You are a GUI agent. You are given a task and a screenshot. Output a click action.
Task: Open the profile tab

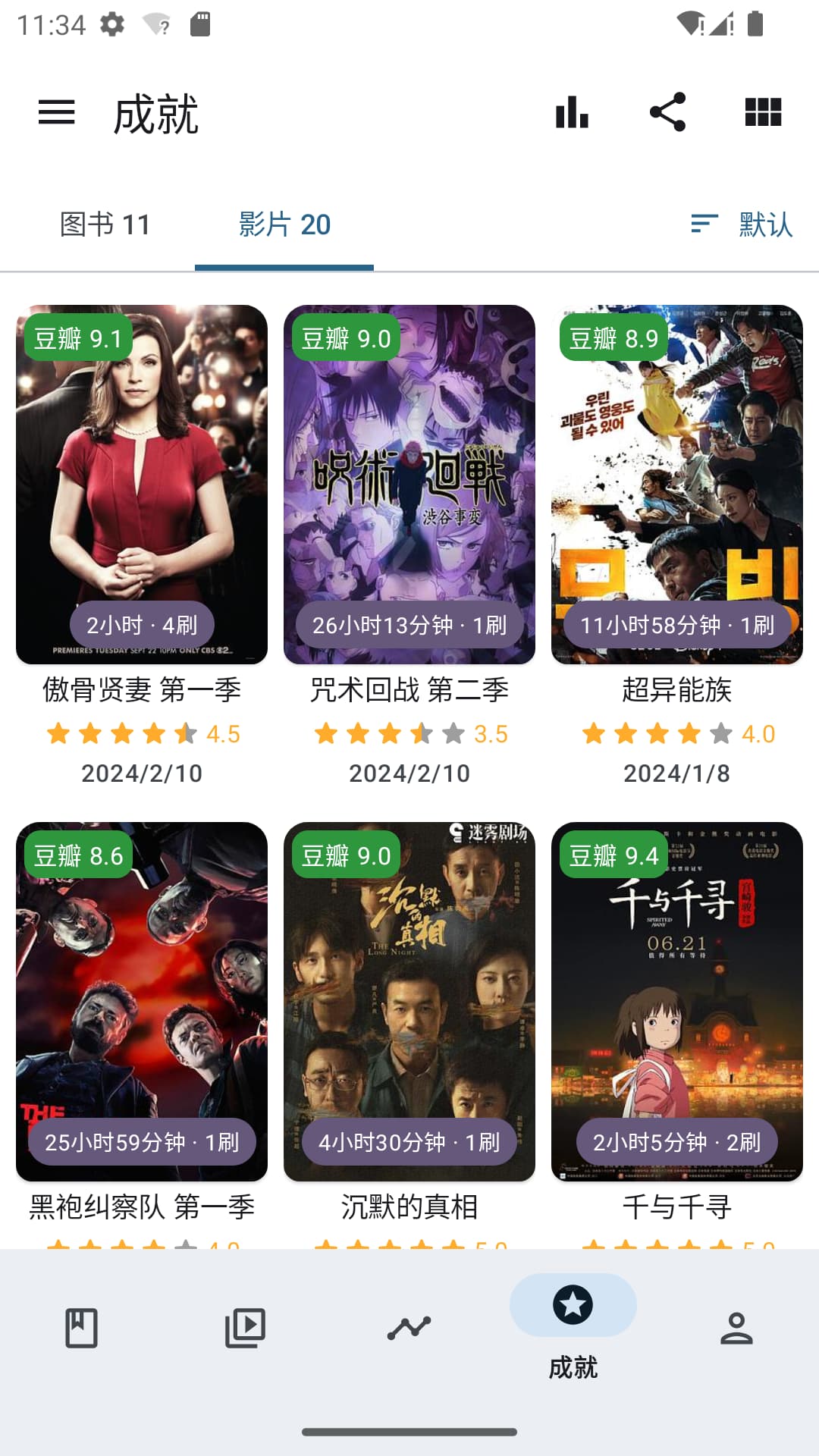[x=736, y=1328]
